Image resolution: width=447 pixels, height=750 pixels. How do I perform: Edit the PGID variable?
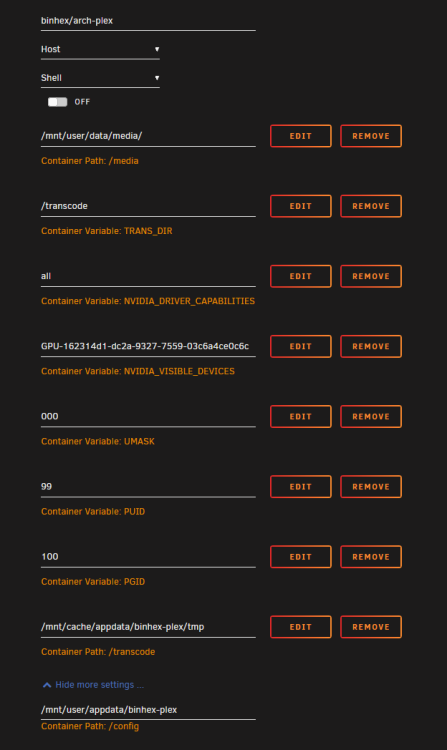(301, 557)
